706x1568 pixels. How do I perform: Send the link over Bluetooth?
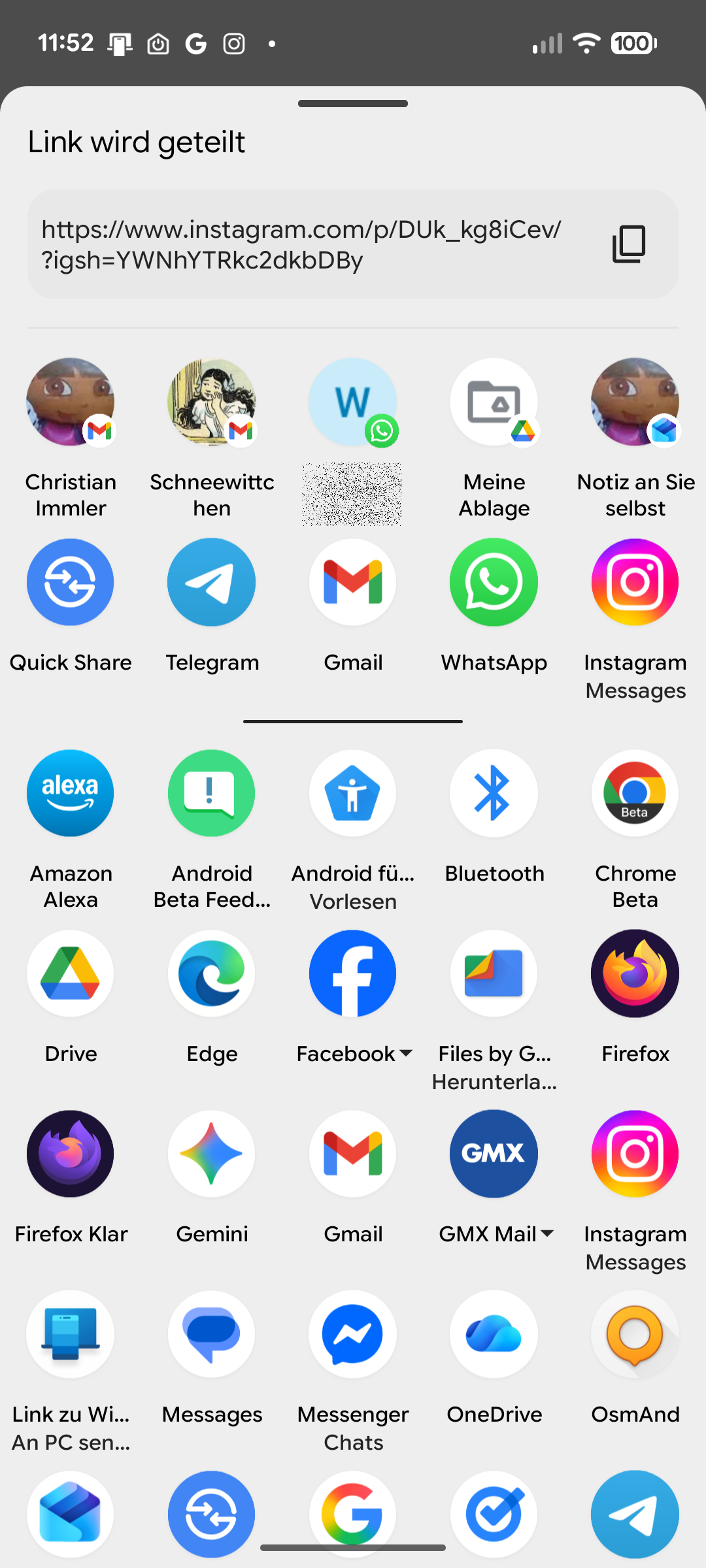pyautogui.click(x=494, y=793)
